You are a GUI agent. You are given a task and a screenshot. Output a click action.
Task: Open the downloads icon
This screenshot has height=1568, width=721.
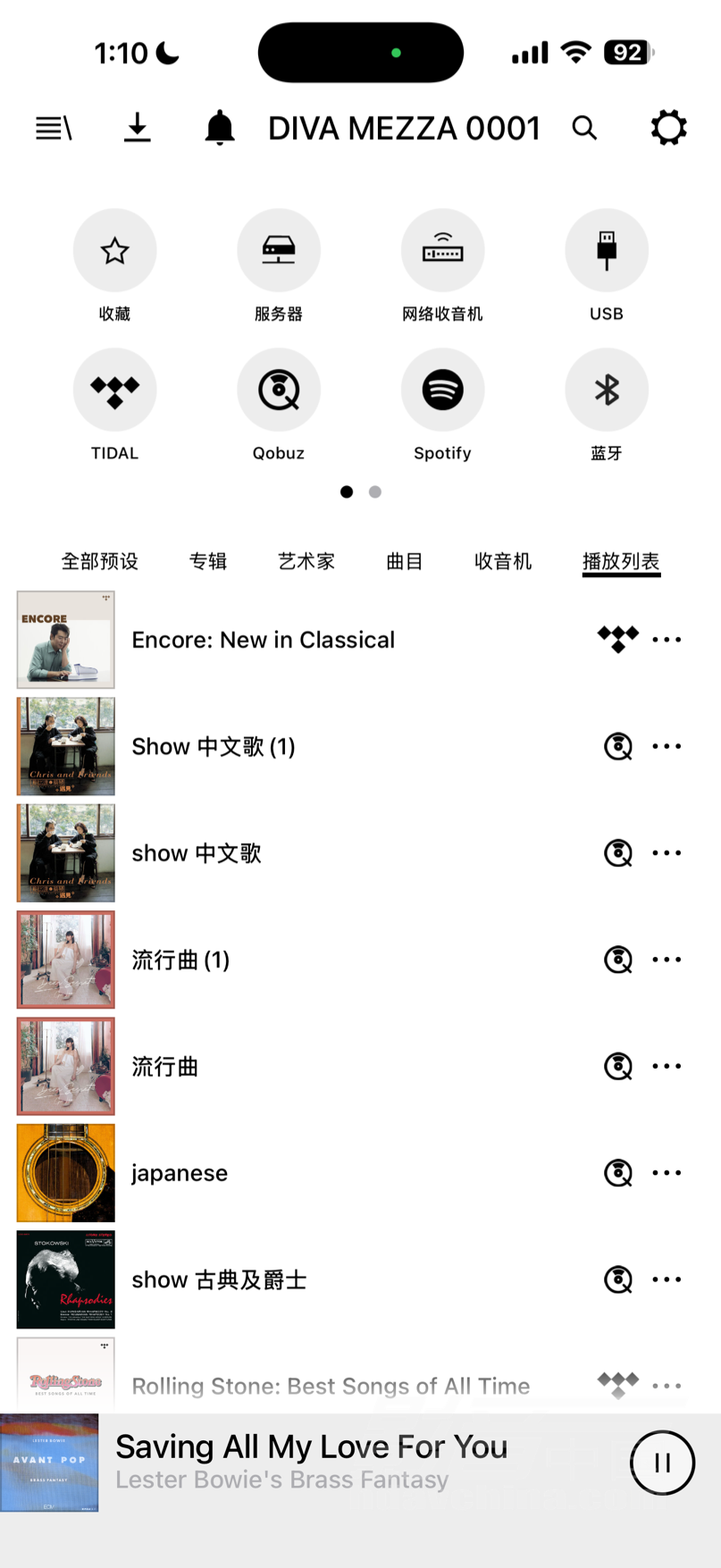(x=137, y=129)
